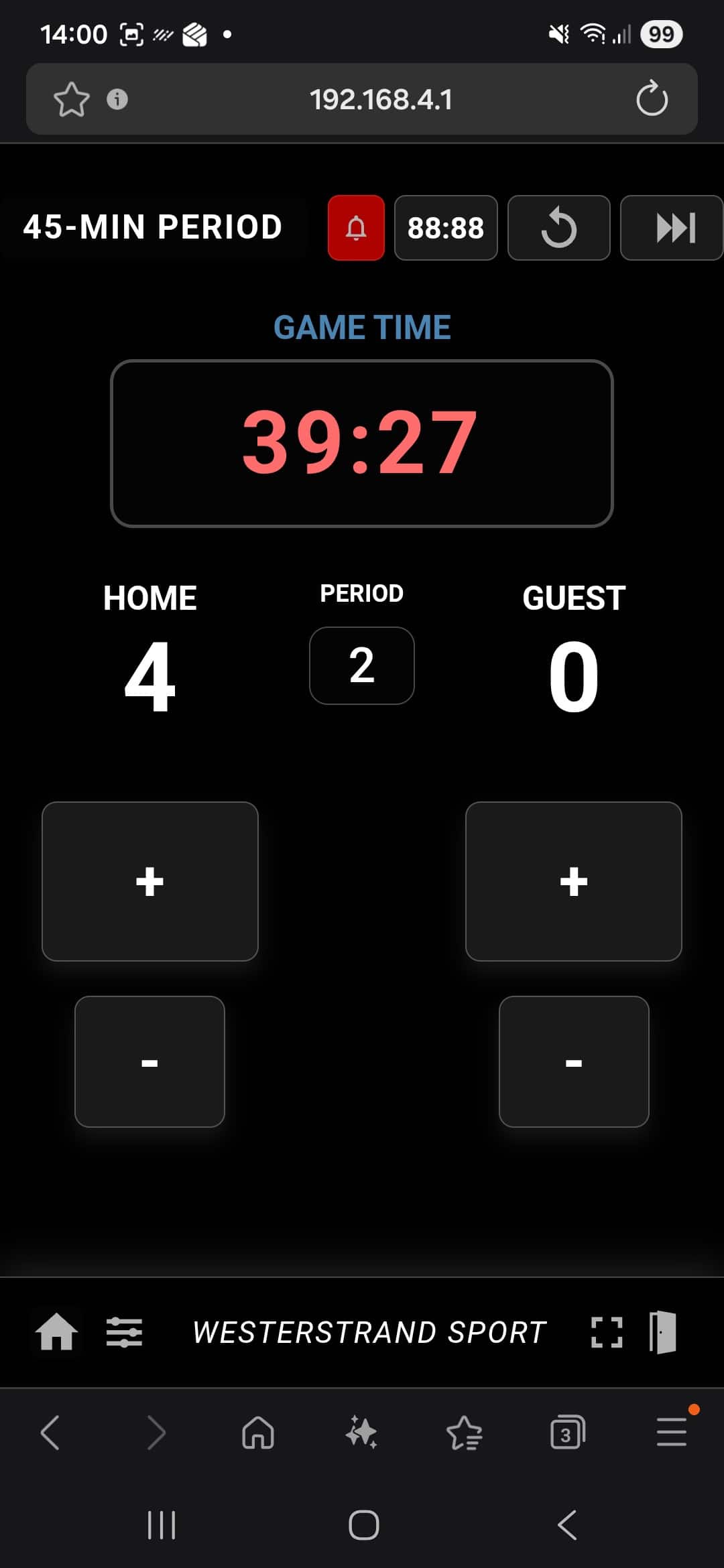Open the browser hamburger menu
This screenshot has width=724, height=1568.
(672, 1433)
